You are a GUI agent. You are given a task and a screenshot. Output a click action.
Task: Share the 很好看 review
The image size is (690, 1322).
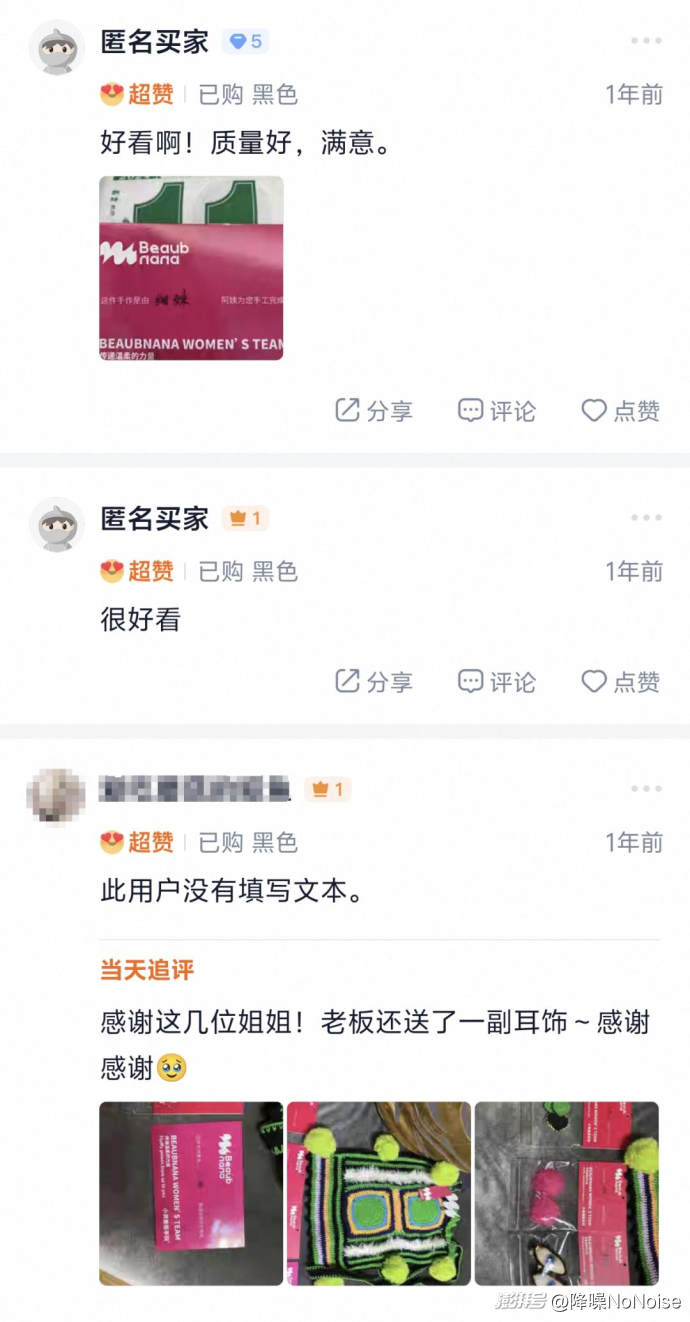(373, 682)
